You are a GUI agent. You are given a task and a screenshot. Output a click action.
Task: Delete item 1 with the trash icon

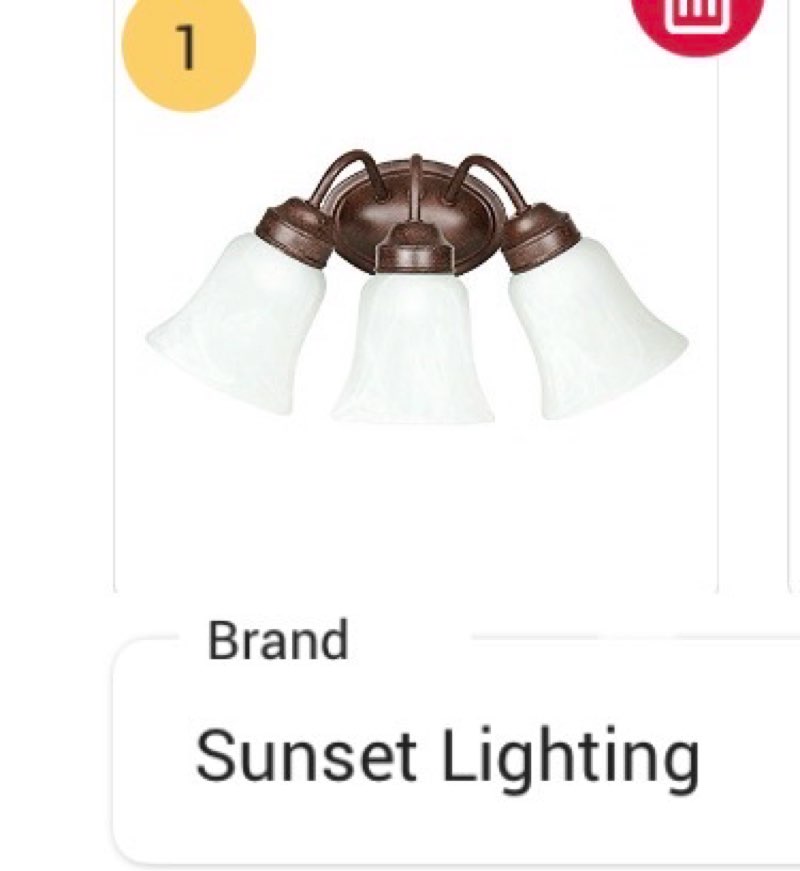click(697, 12)
